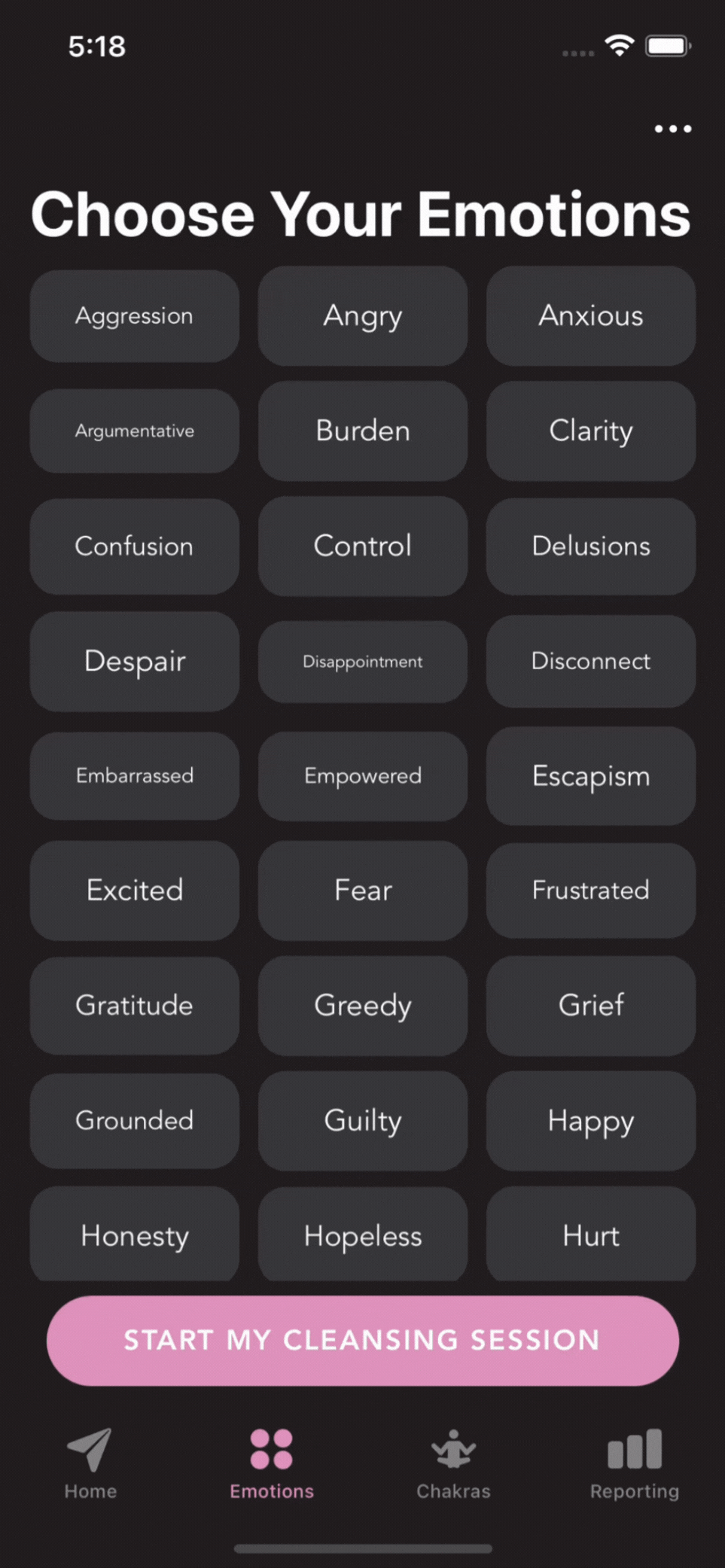The width and height of the screenshot is (725, 1568).
Task: Tap the Emotions tab
Action: pos(272,1464)
